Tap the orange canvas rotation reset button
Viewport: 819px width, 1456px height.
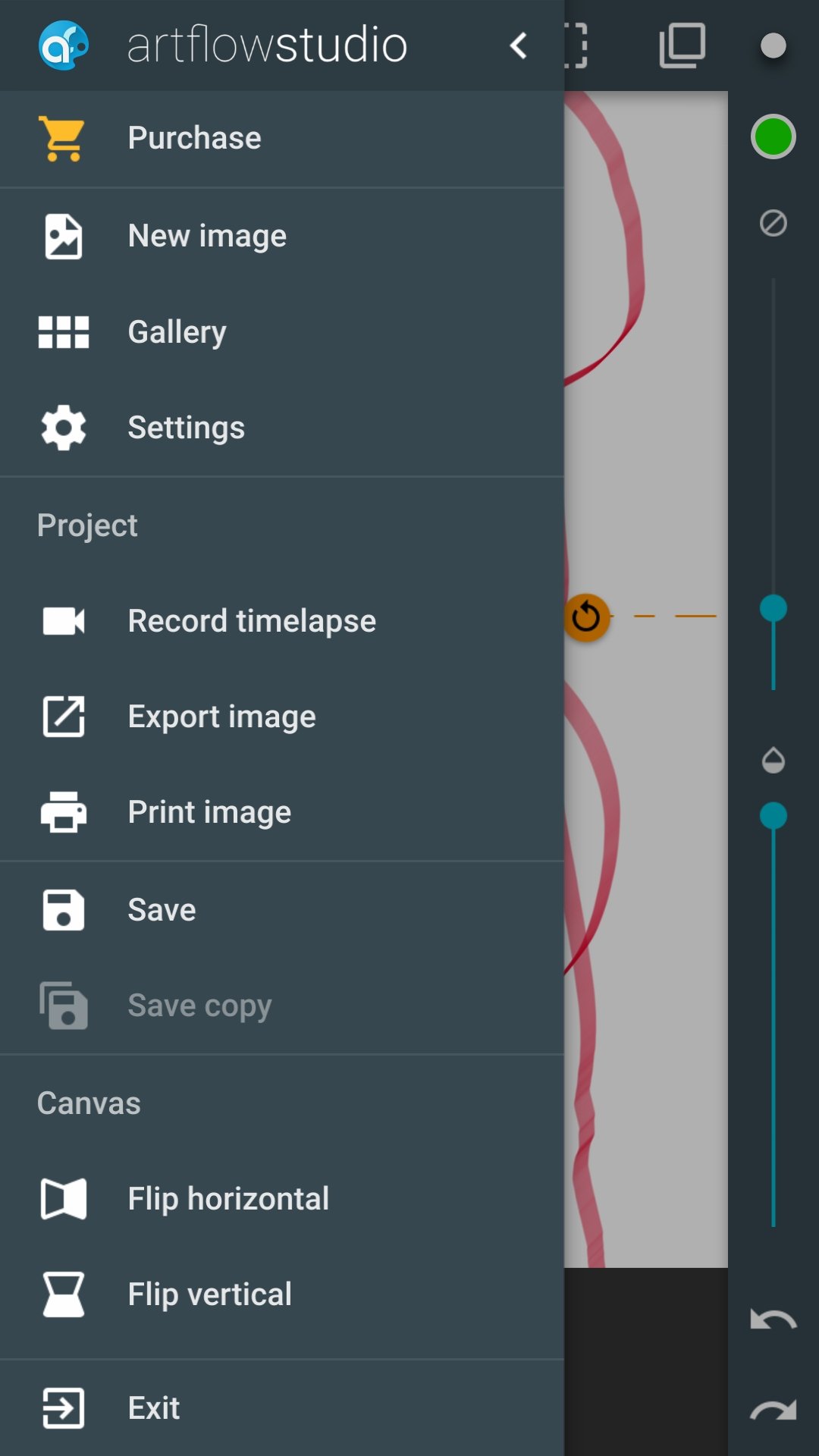pos(586,617)
